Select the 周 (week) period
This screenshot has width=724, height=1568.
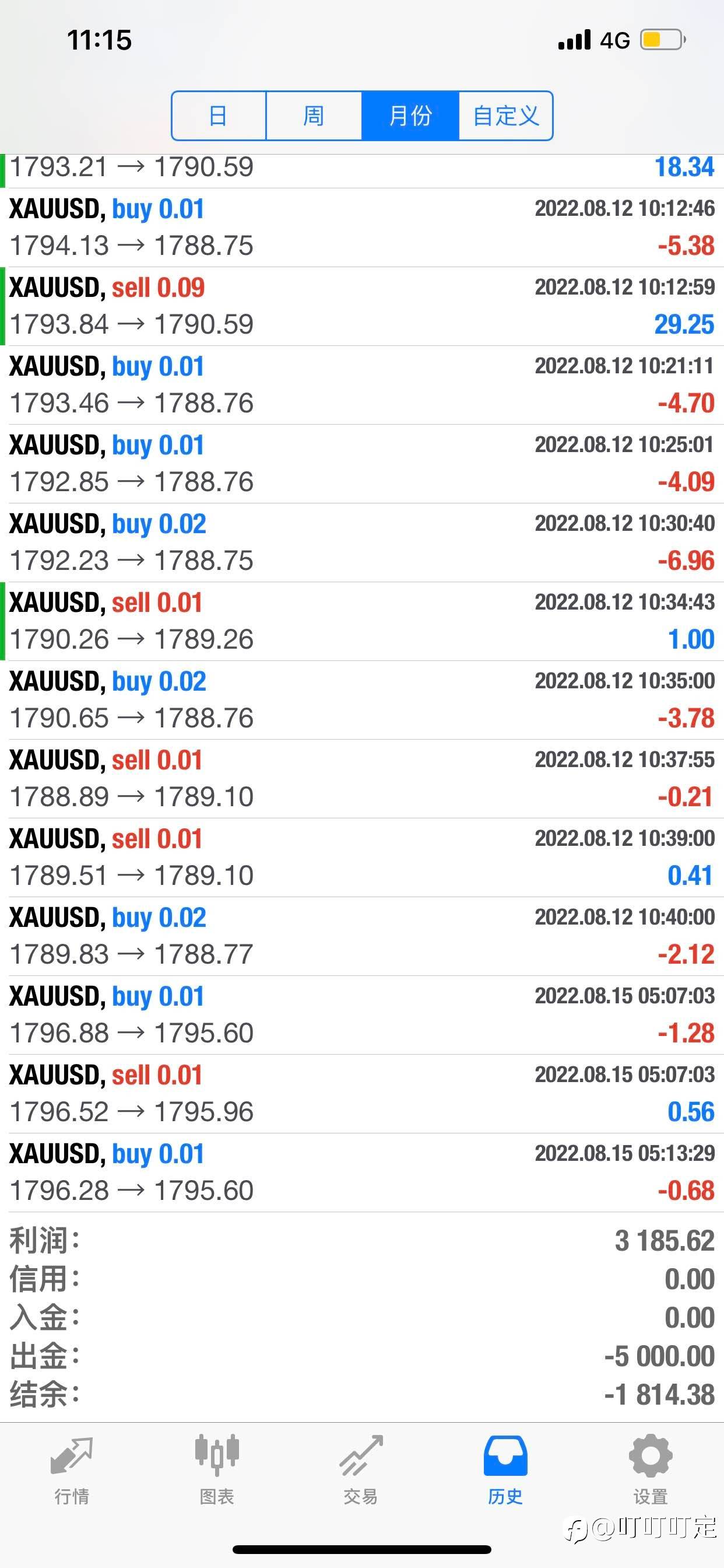pyautogui.click(x=314, y=116)
